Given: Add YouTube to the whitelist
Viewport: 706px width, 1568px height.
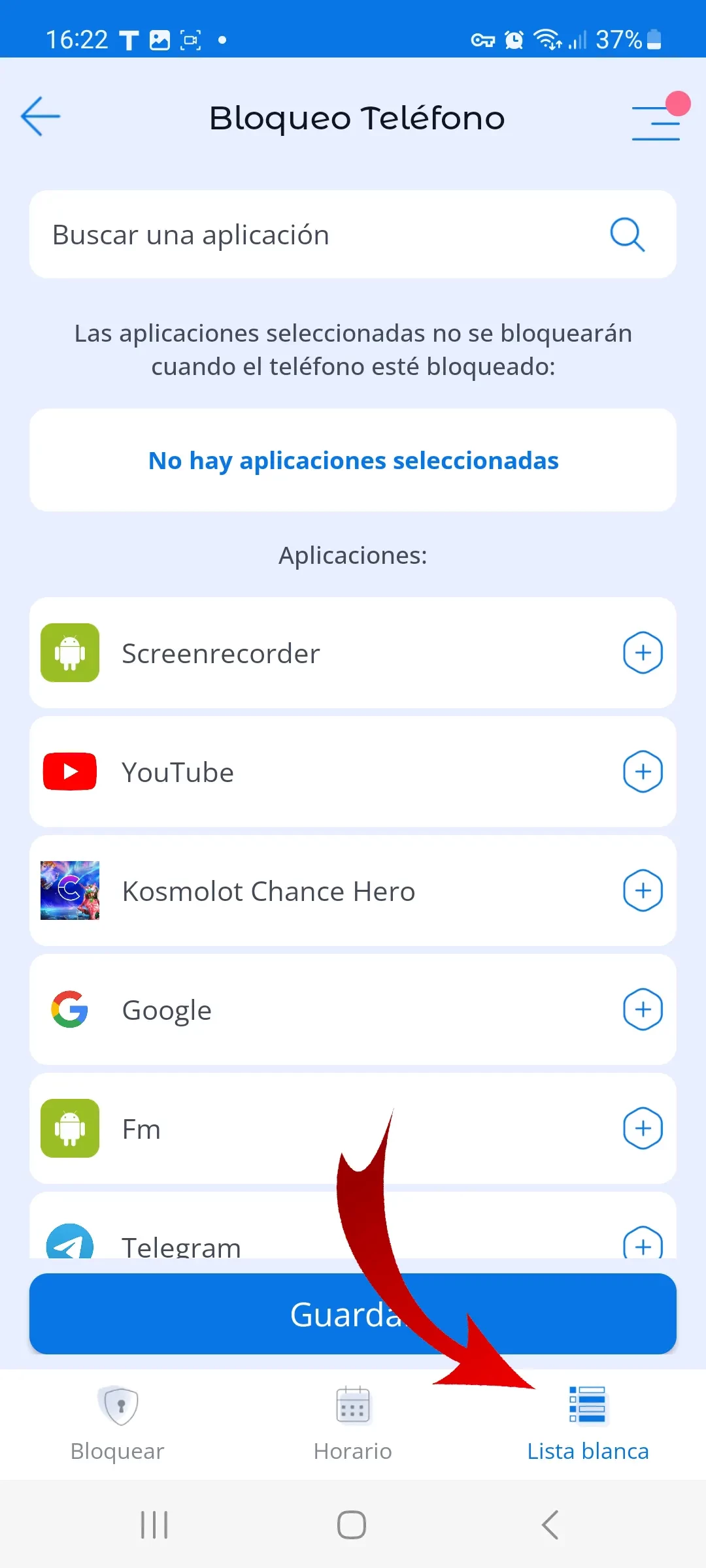Looking at the screenshot, I should (643, 772).
